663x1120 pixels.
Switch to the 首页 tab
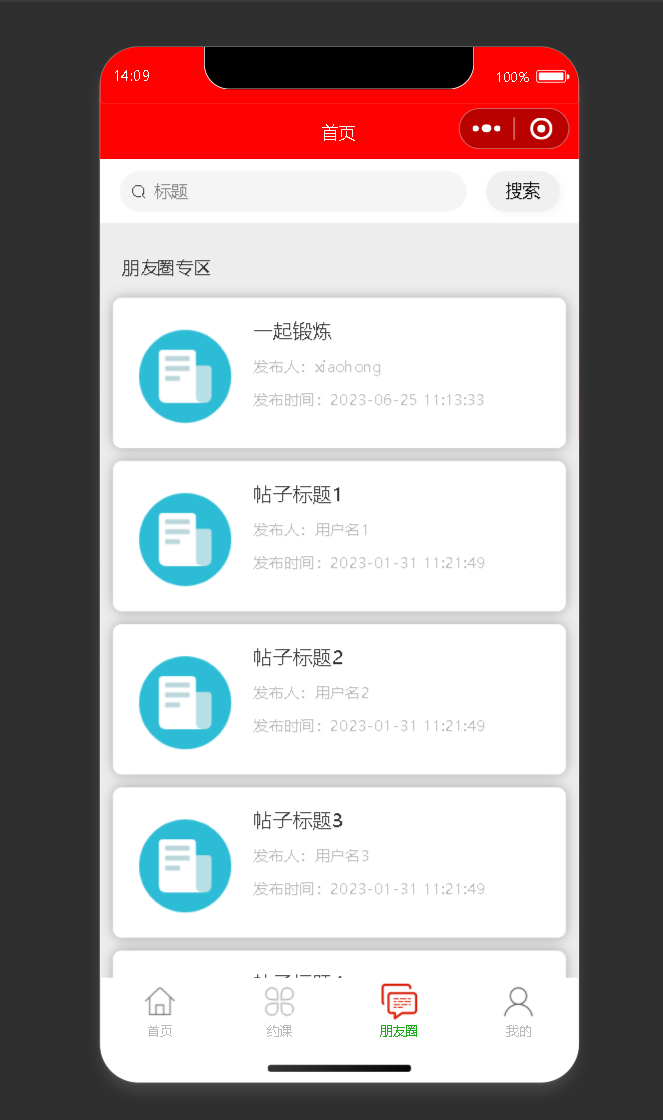[x=160, y=1012]
